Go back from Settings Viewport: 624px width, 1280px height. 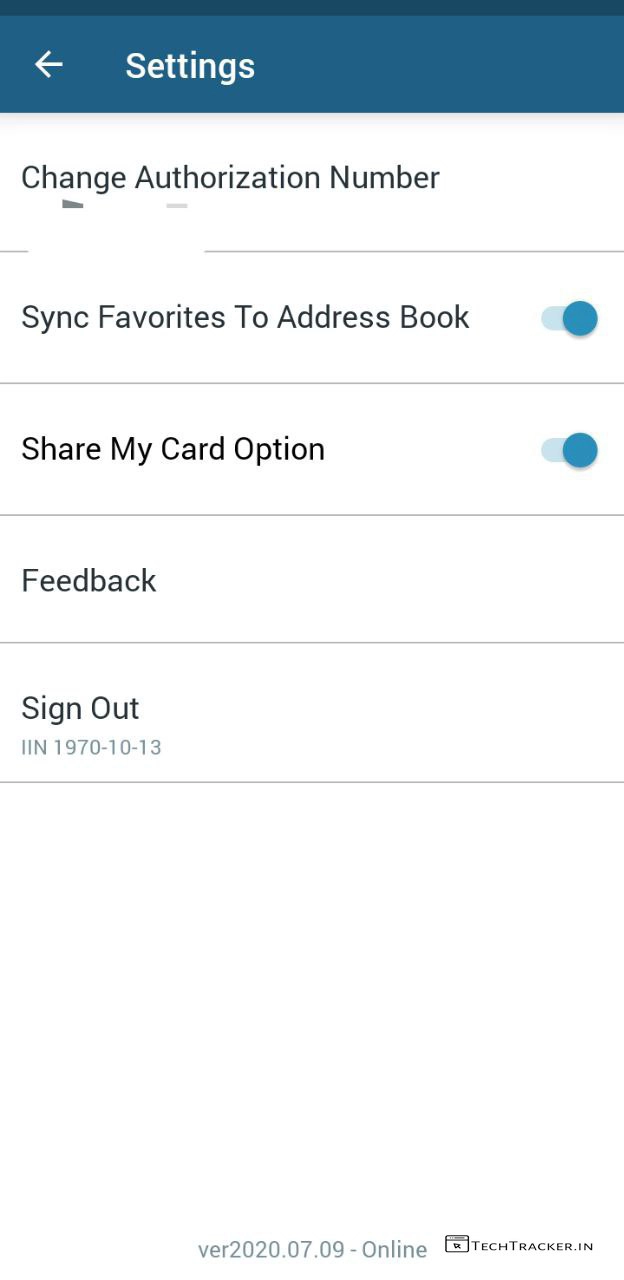[48, 65]
